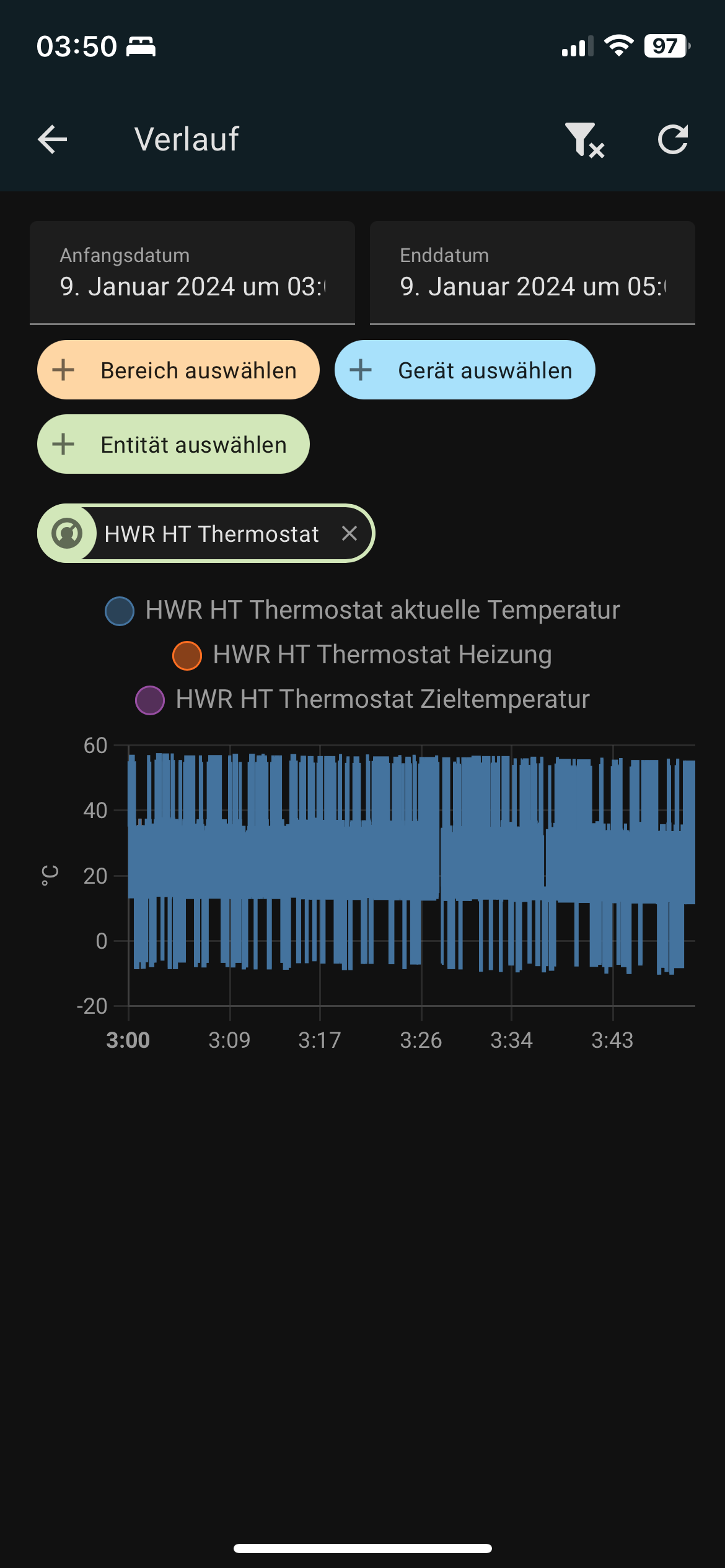Click the plus icon on Bereich auswählen
The image size is (725, 1568).
click(63, 370)
